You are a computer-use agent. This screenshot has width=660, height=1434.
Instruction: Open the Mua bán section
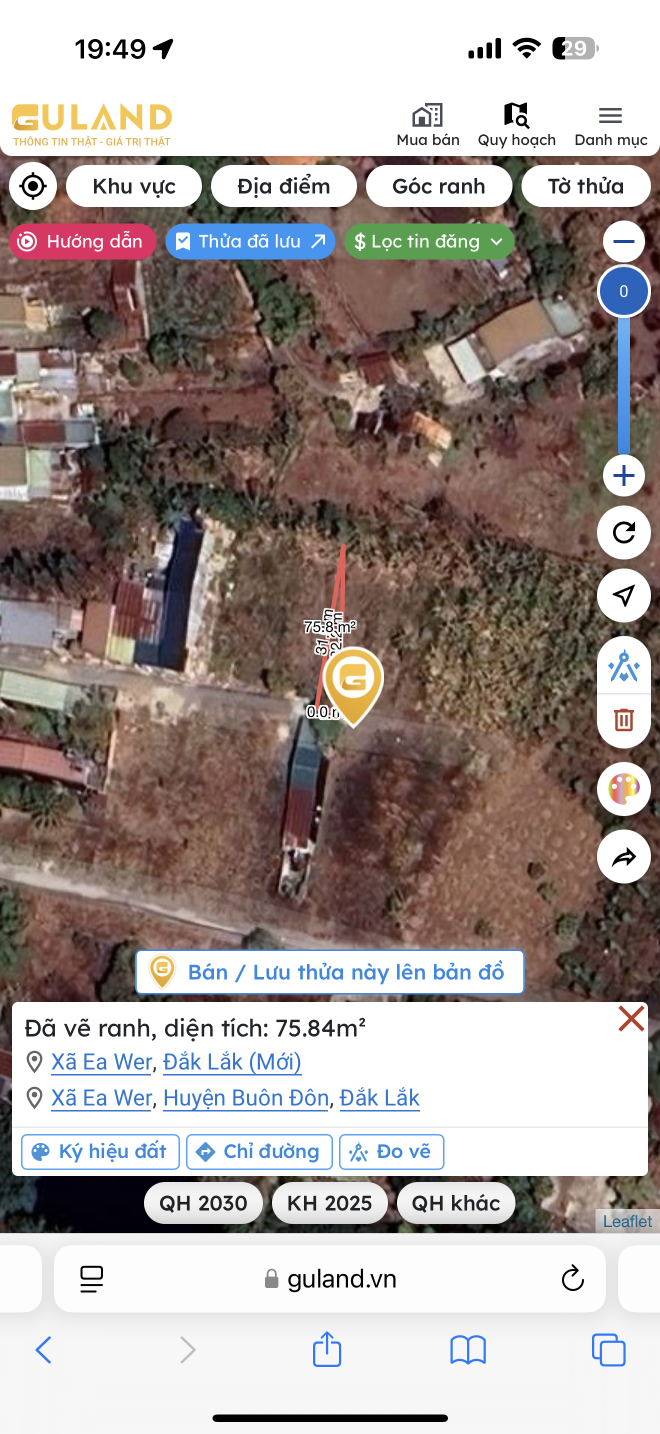tap(428, 126)
